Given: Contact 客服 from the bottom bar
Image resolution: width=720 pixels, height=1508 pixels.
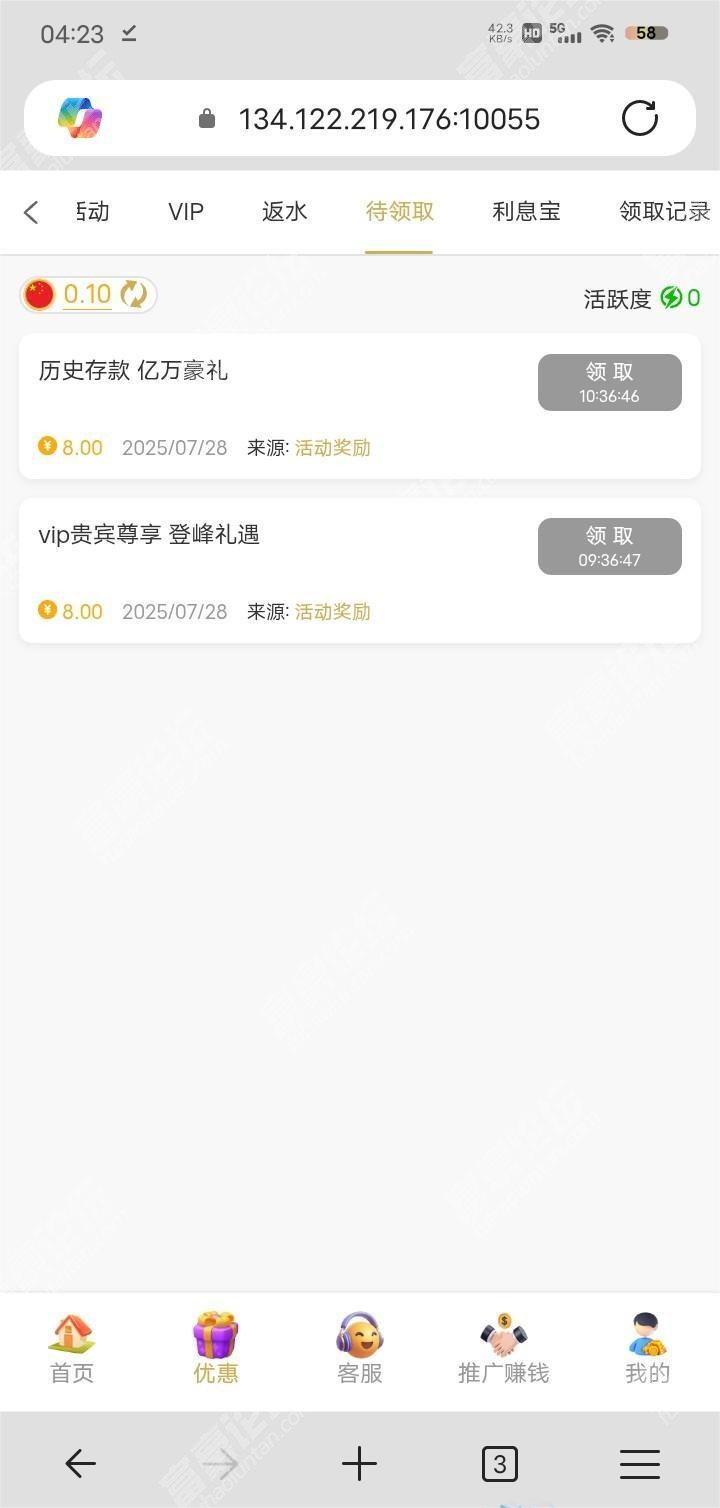Looking at the screenshot, I should [x=360, y=1349].
